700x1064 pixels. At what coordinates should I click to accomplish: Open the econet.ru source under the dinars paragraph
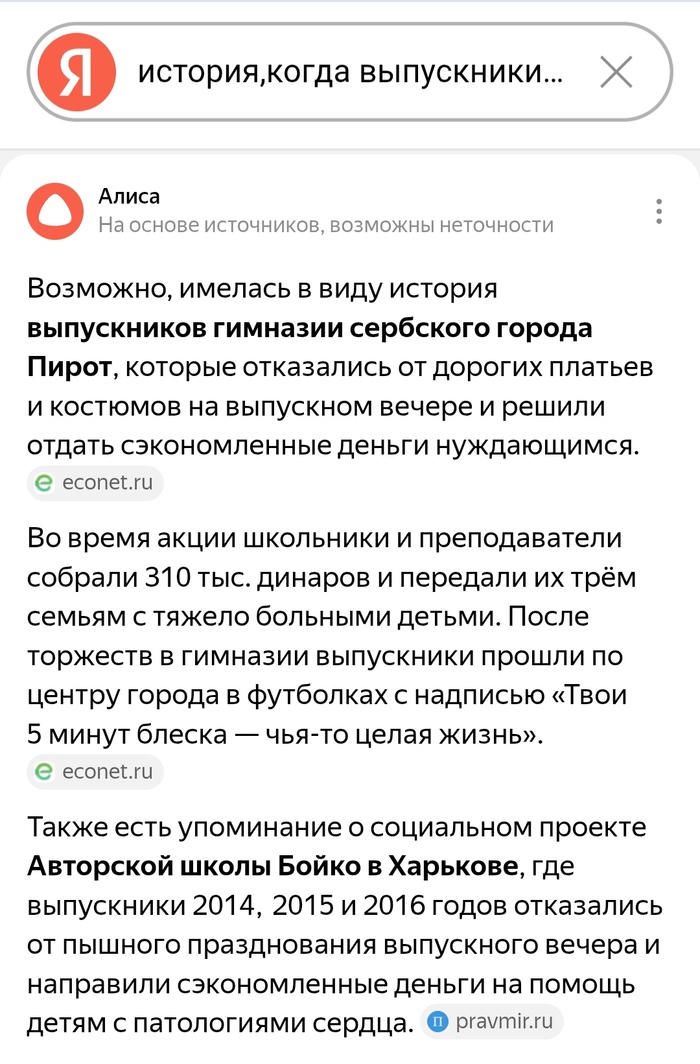click(95, 772)
